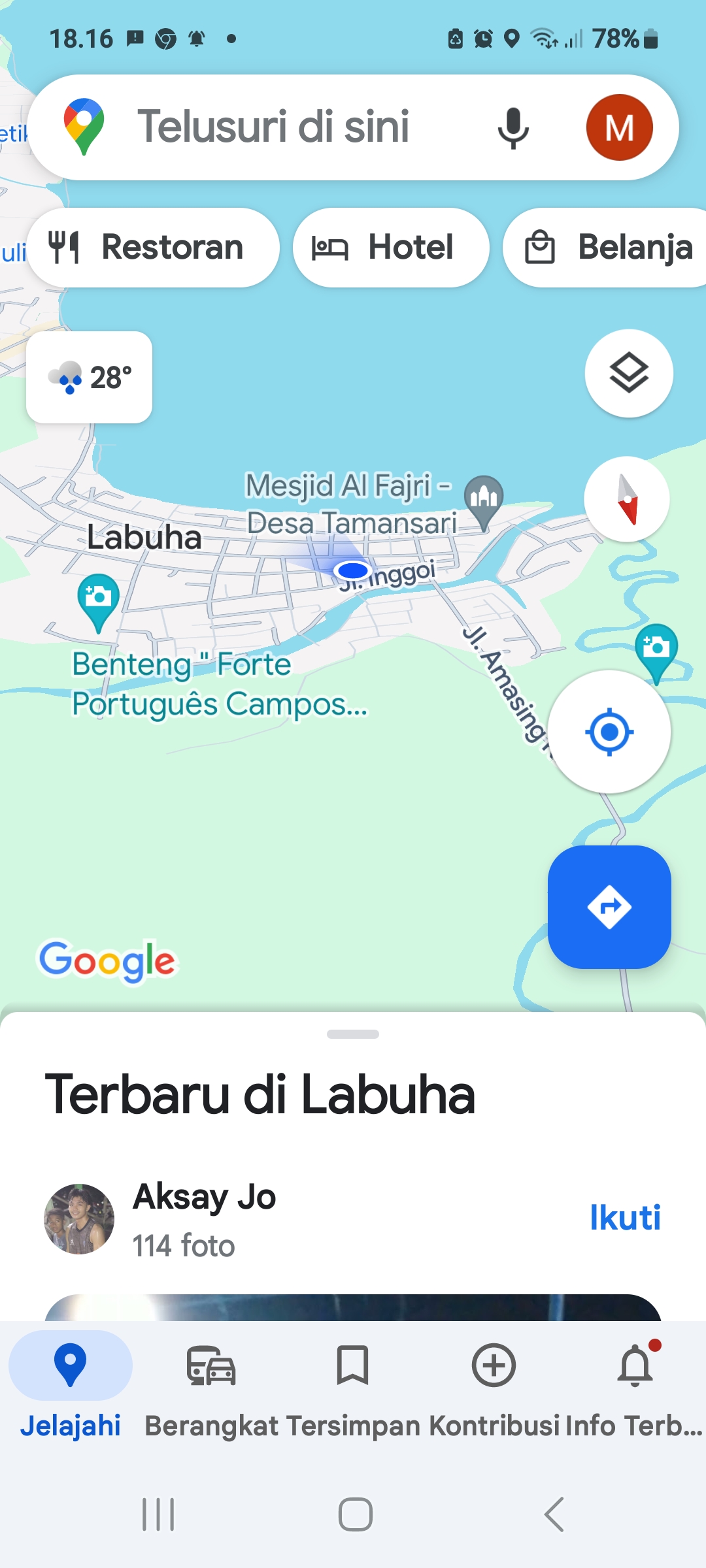
Task: Open the M account profile avatar
Action: pos(619,127)
